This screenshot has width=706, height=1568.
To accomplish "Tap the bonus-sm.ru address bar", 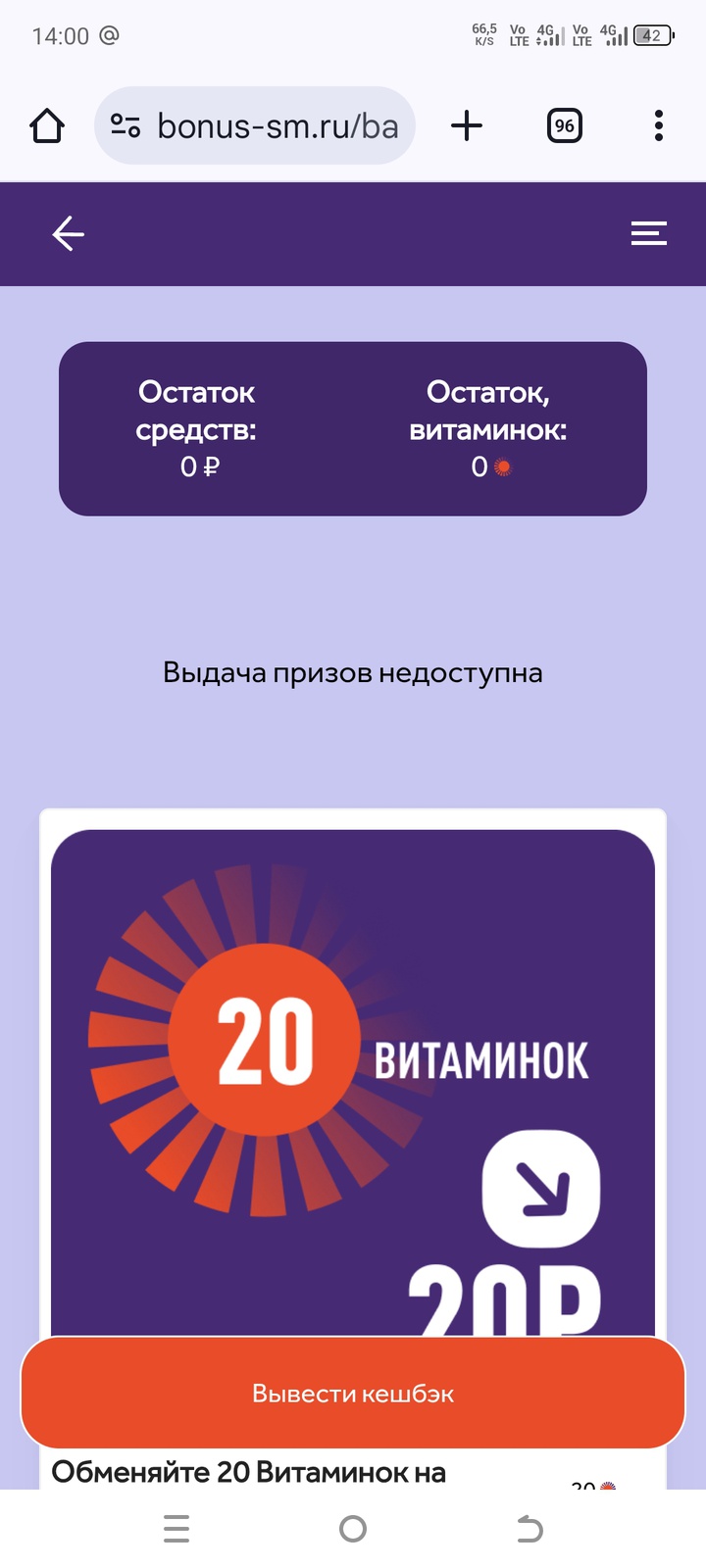I will pyautogui.click(x=277, y=125).
